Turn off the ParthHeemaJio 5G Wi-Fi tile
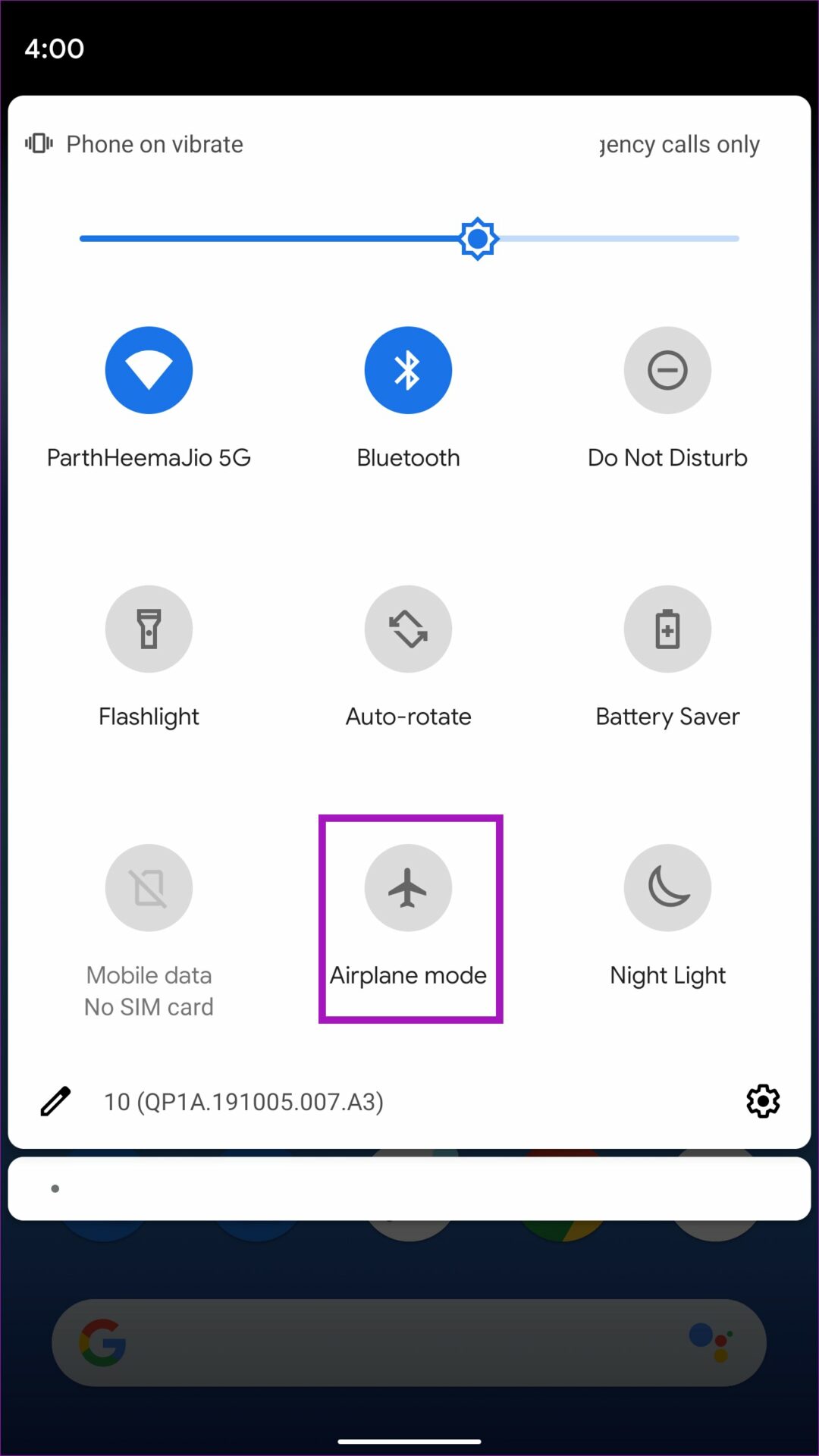This screenshot has height=1456, width=819. click(x=149, y=370)
